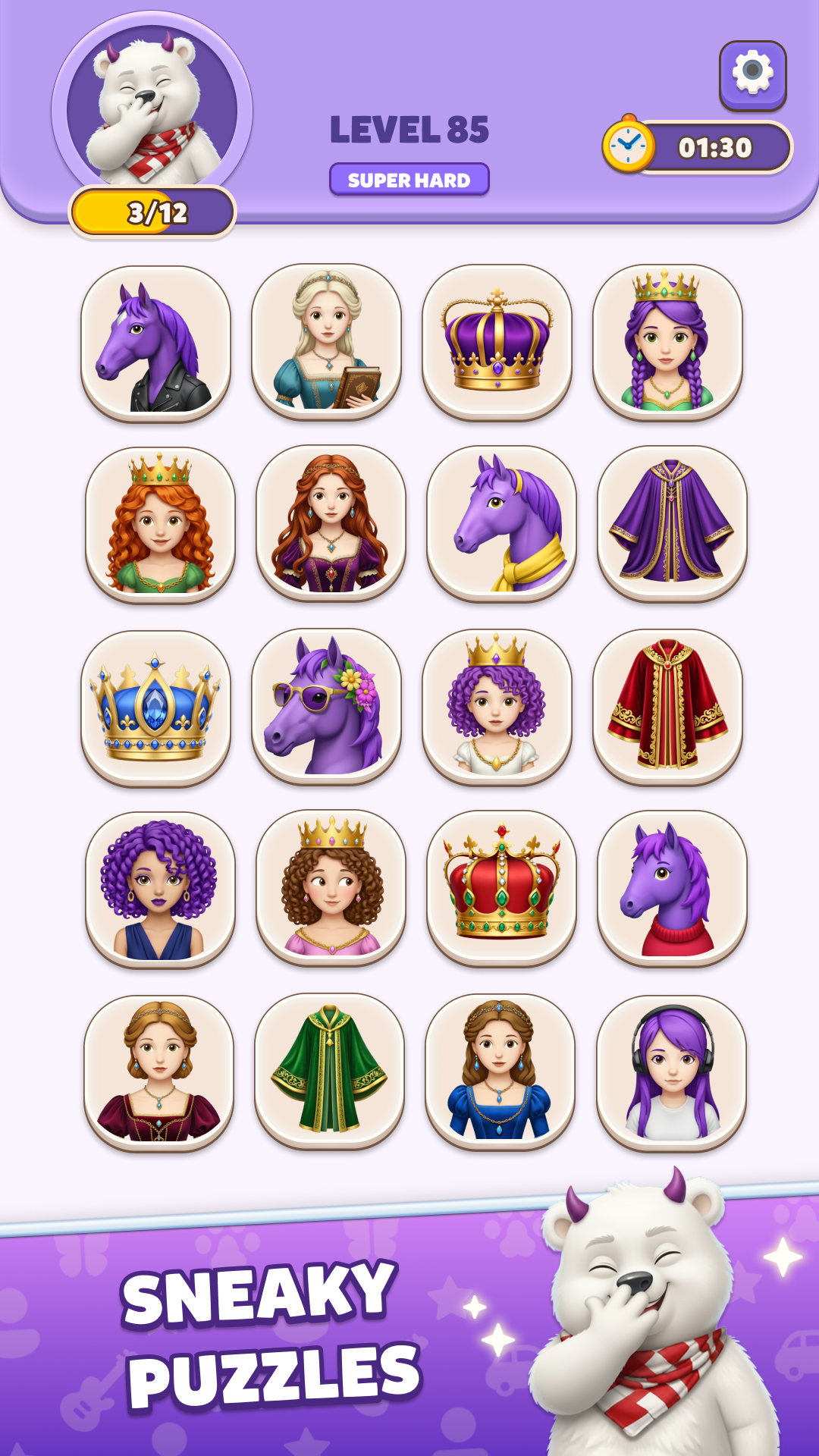Pick the crowned girl with brown curls
Viewport: 819px width, 1456px height.
331,888
